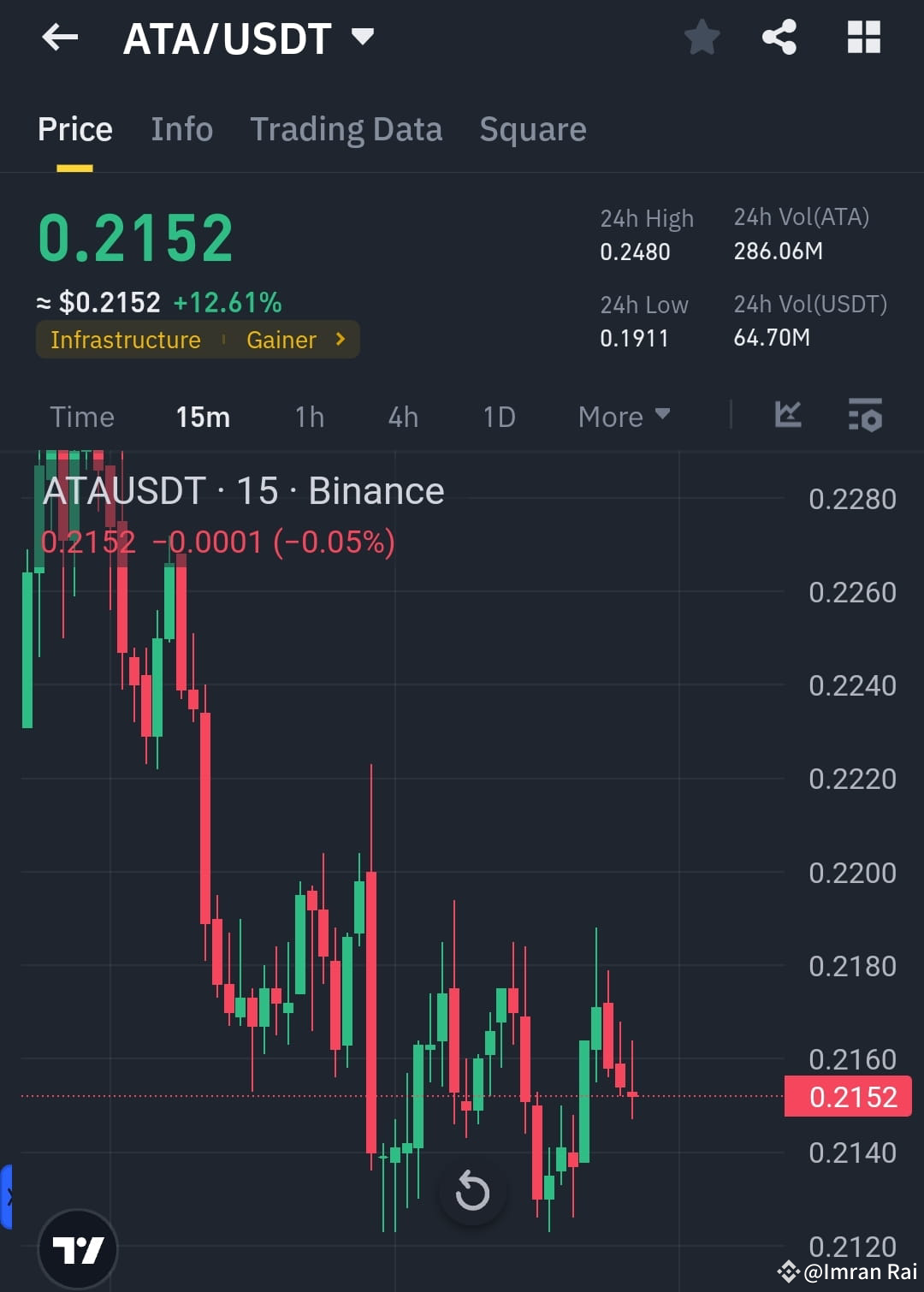Switch to the Trading Data tab

346,129
